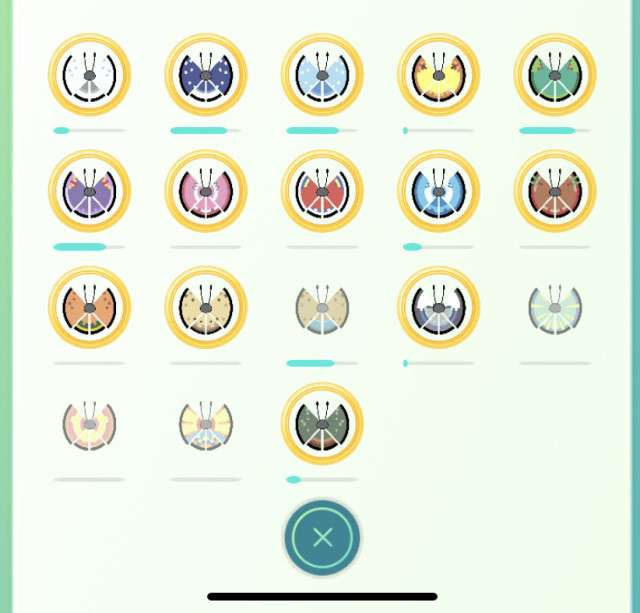View the faded pink and white medal
Image resolution: width=640 pixels, height=613 pixels.
[x=89, y=425]
